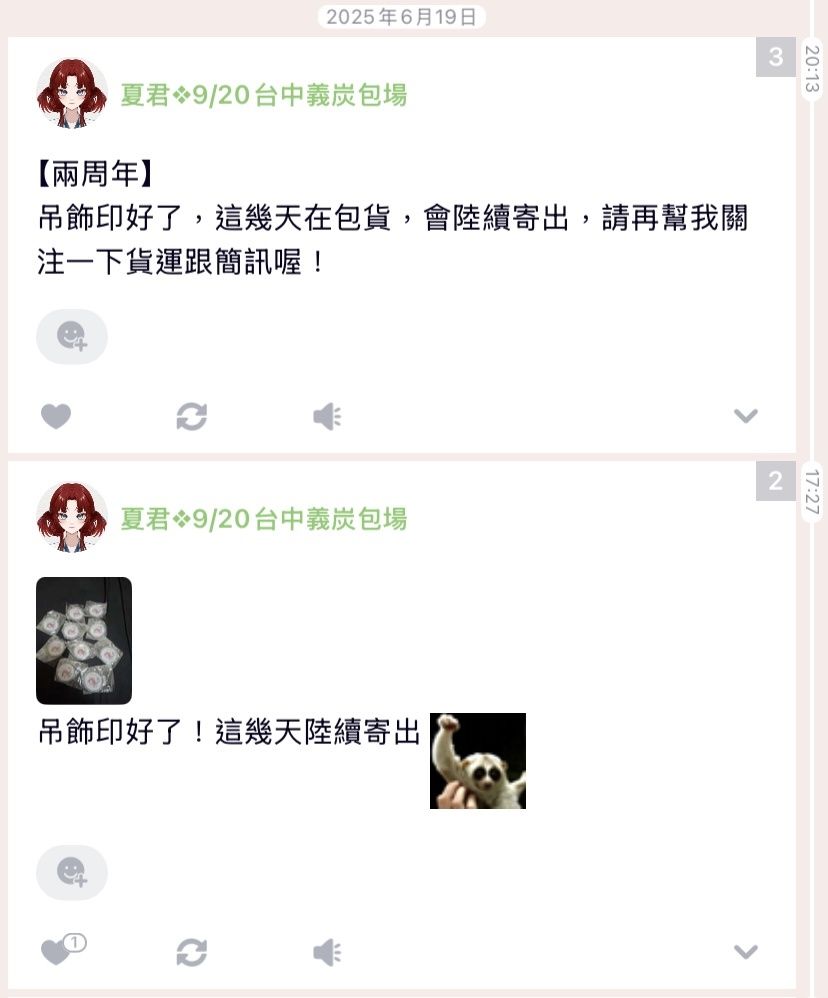Expand options chevron on the charm photo post
Viewport: 828px width, 998px height.
click(x=746, y=952)
